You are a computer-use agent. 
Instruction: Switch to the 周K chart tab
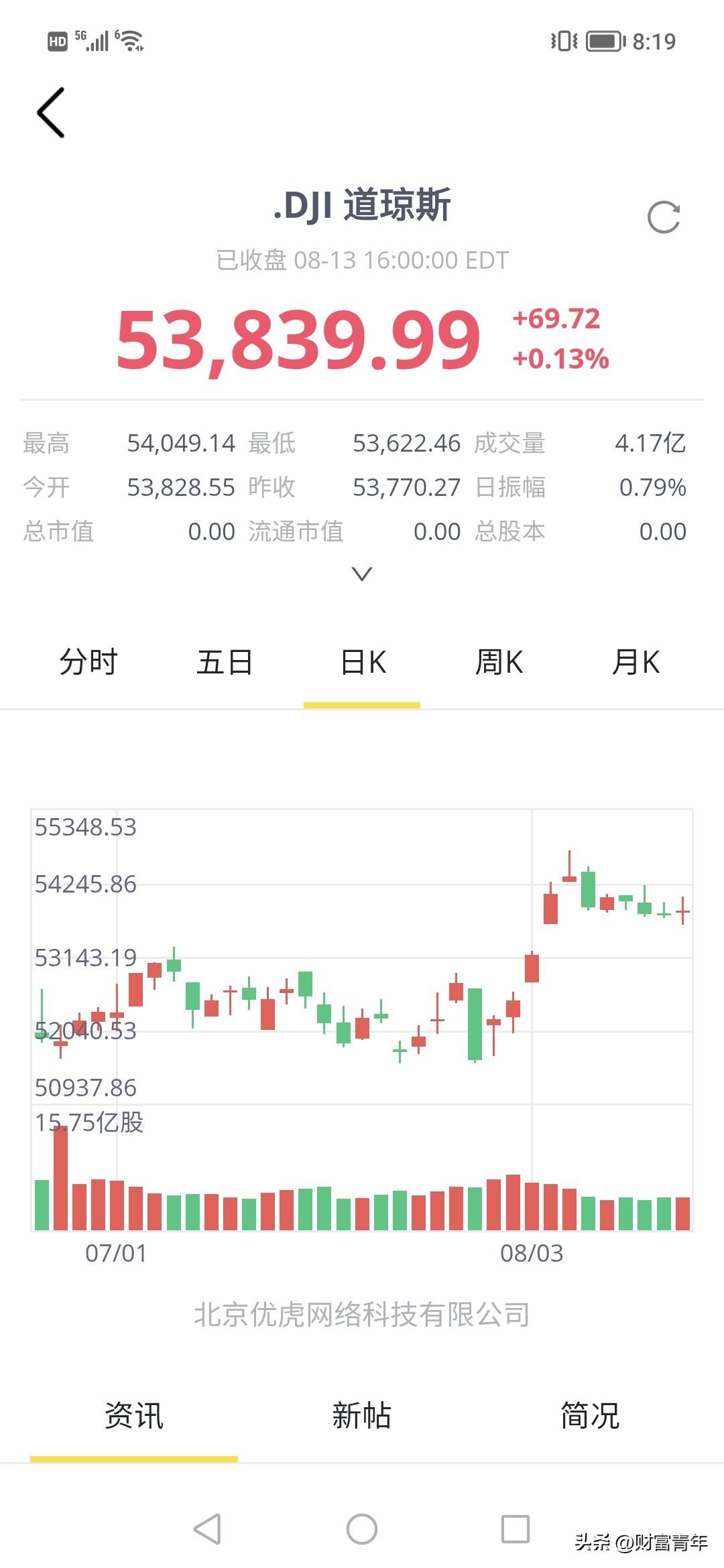(x=499, y=662)
